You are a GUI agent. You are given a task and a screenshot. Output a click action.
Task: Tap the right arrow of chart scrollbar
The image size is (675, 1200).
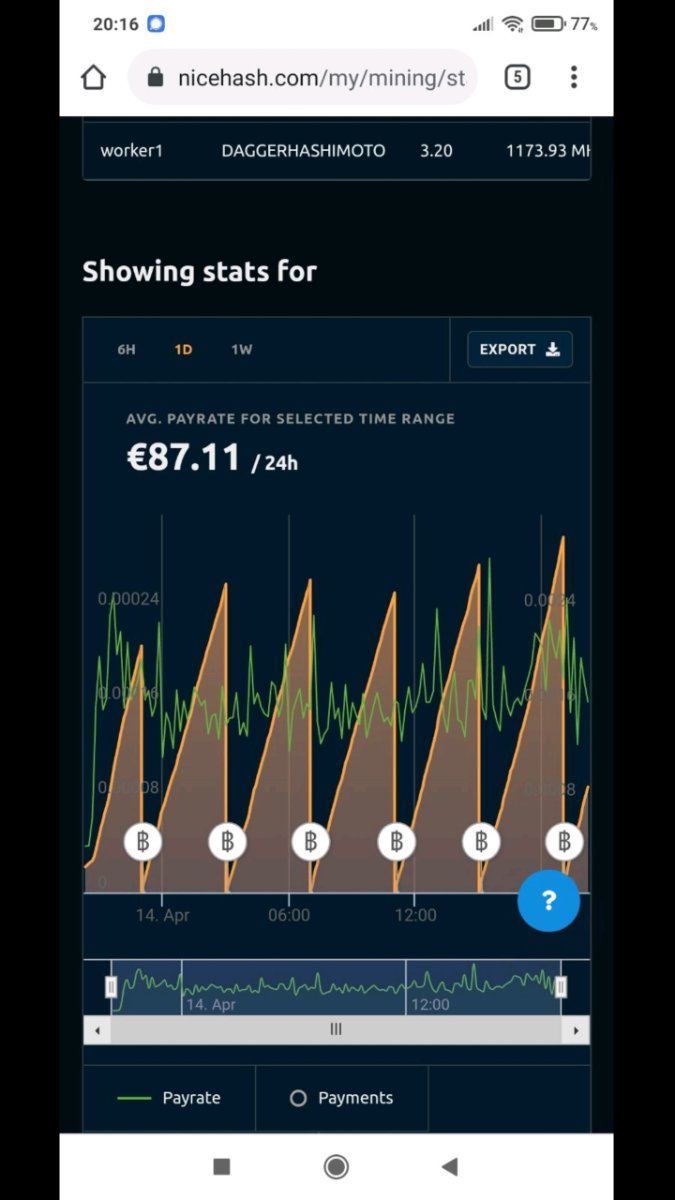(576, 1030)
